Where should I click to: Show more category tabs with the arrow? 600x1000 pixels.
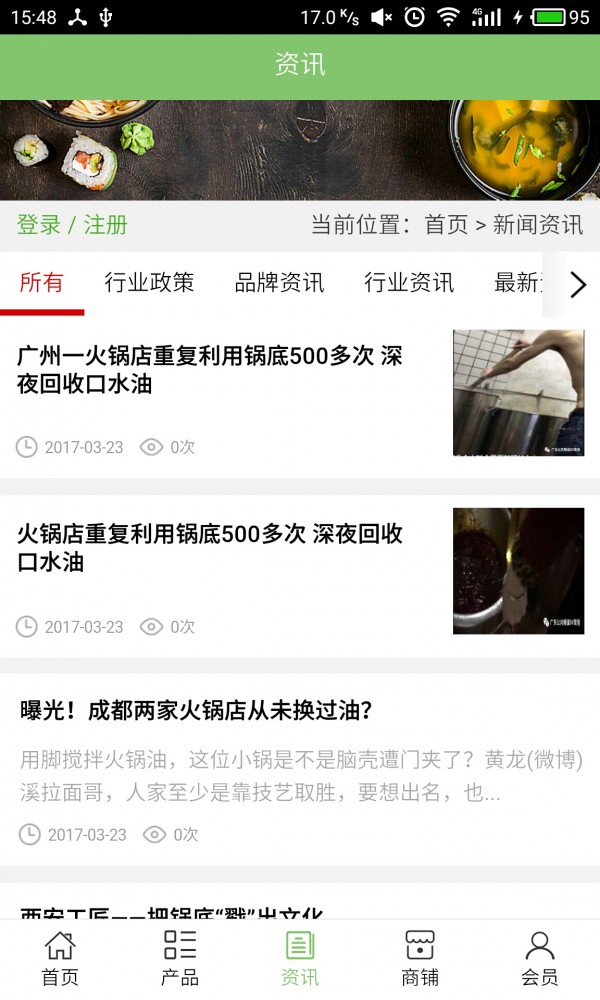tap(578, 285)
